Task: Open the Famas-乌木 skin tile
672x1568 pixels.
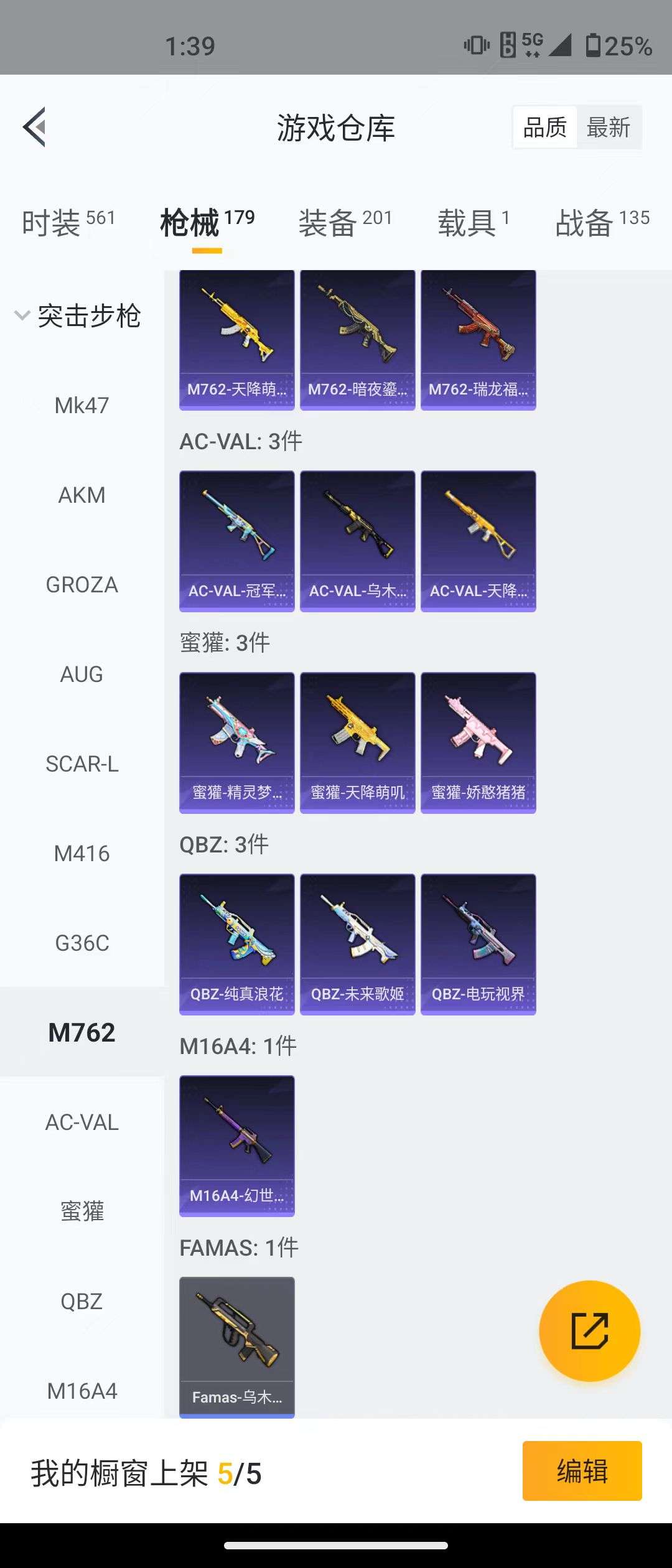Action: click(236, 1347)
